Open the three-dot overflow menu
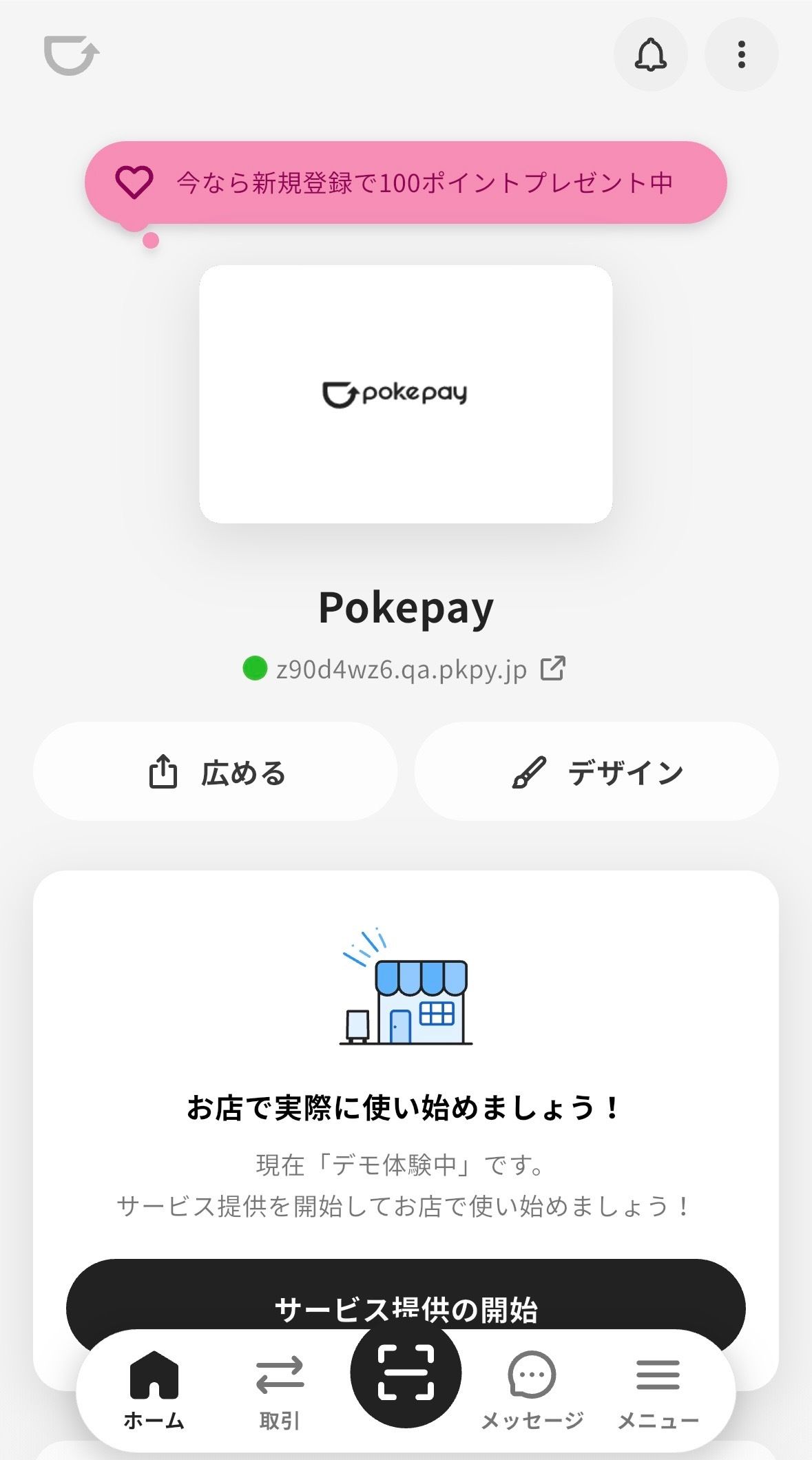This screenshot has height=1460, width=812. pos(741,54)
